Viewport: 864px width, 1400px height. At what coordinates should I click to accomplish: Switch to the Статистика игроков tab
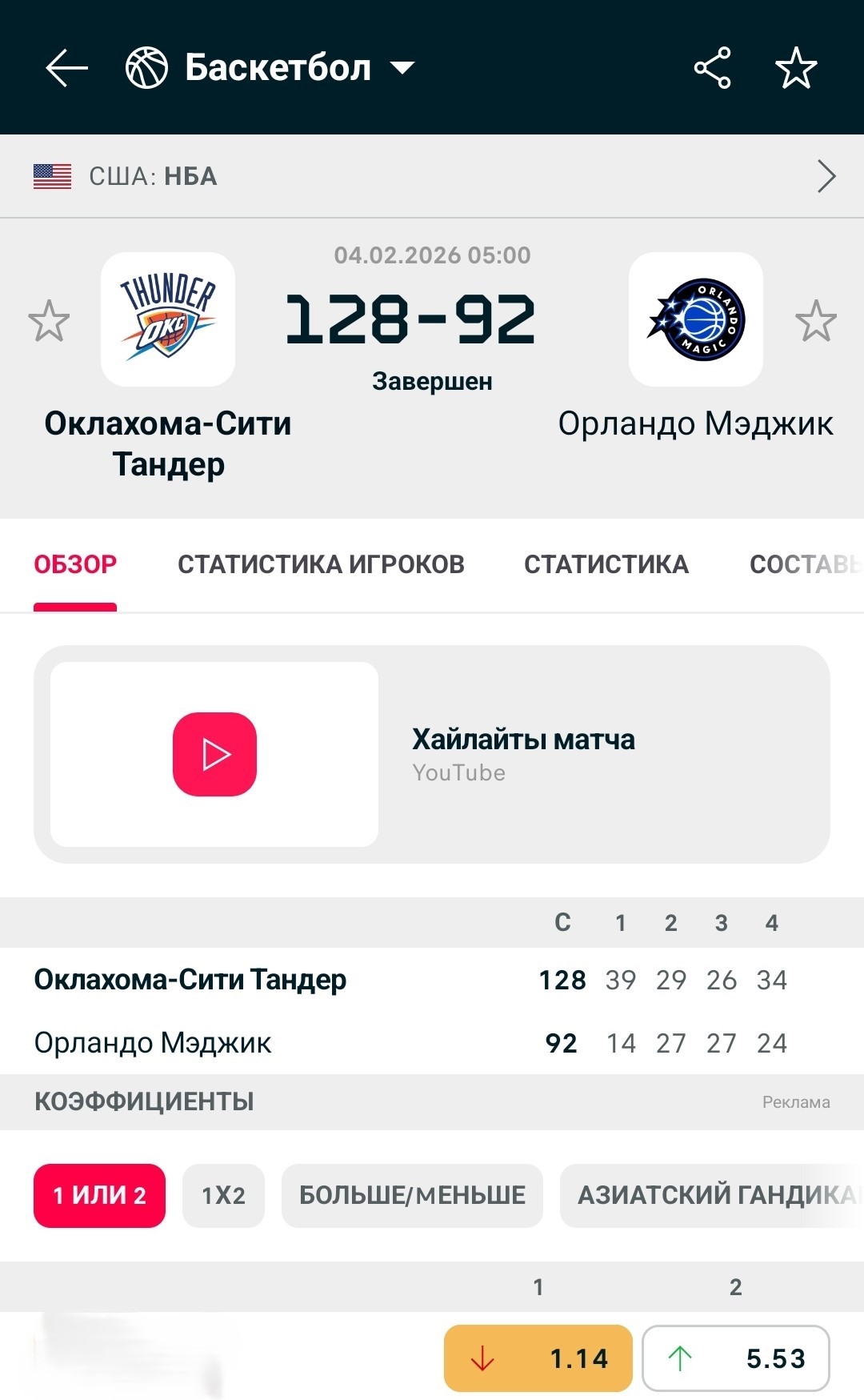[x=321, y=564]
